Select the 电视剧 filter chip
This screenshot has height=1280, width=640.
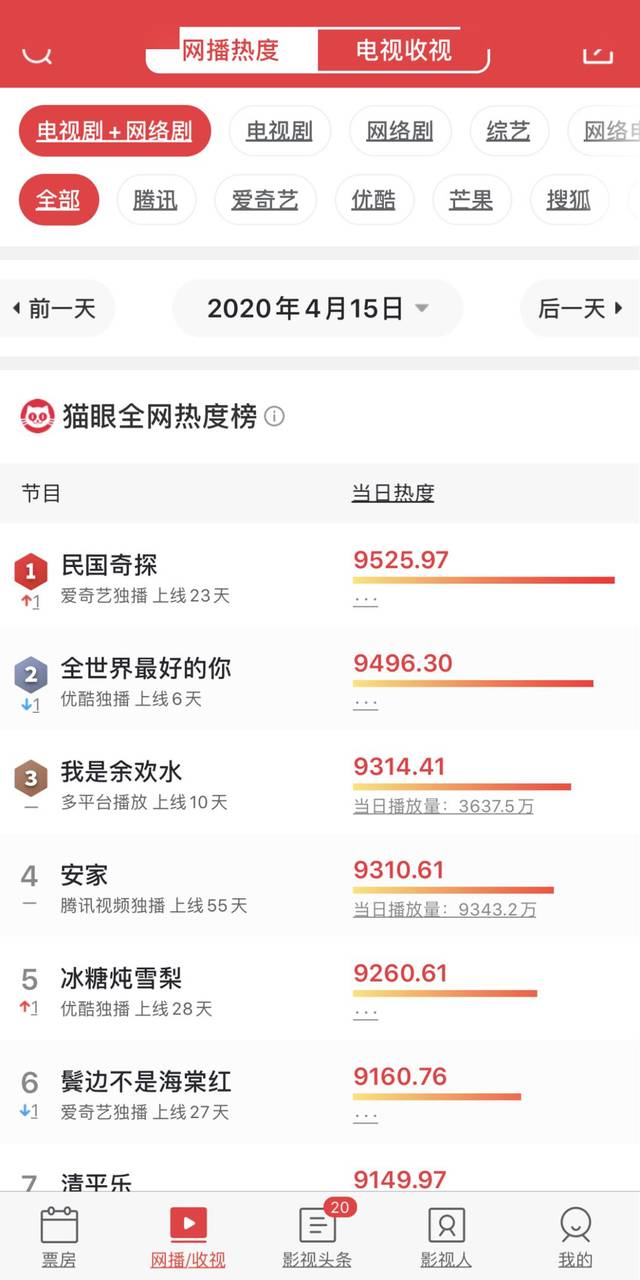tap(280, 131)
